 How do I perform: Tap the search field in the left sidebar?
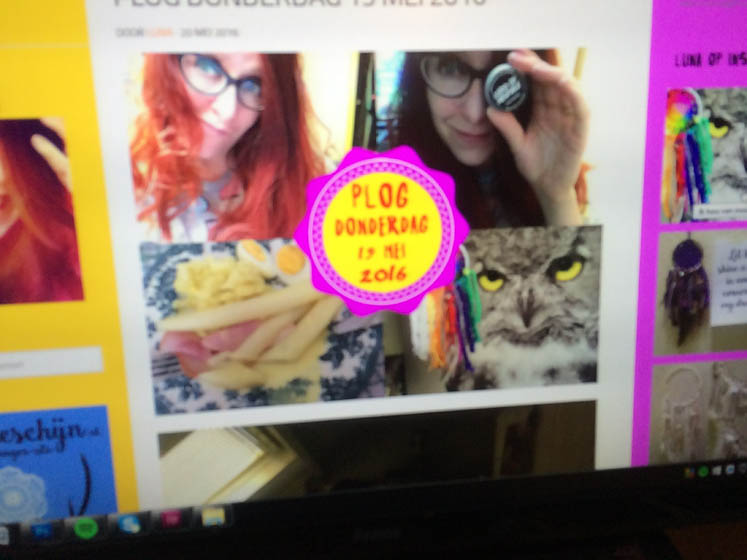click(50, 361)
